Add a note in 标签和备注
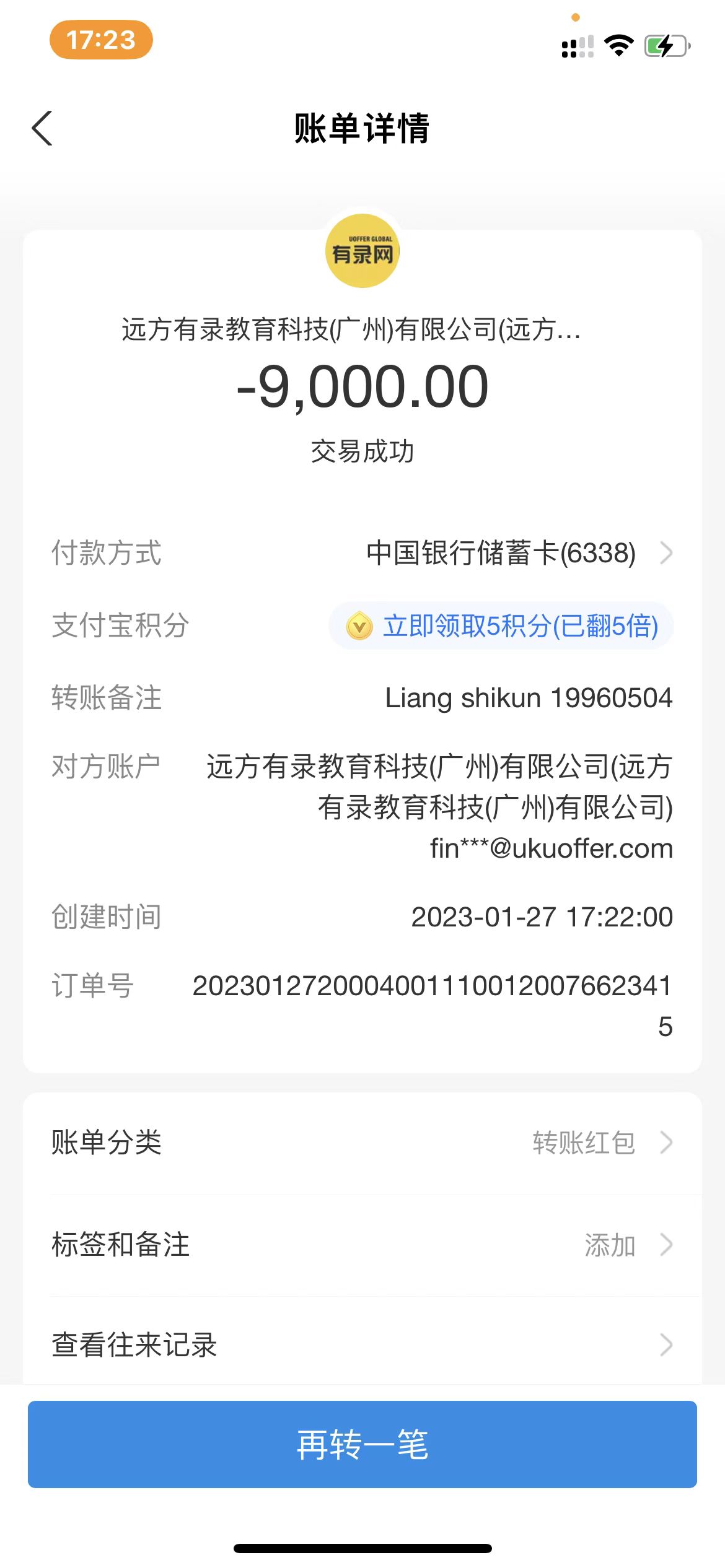This screenshot has width=725, height=1568. 362,1245
